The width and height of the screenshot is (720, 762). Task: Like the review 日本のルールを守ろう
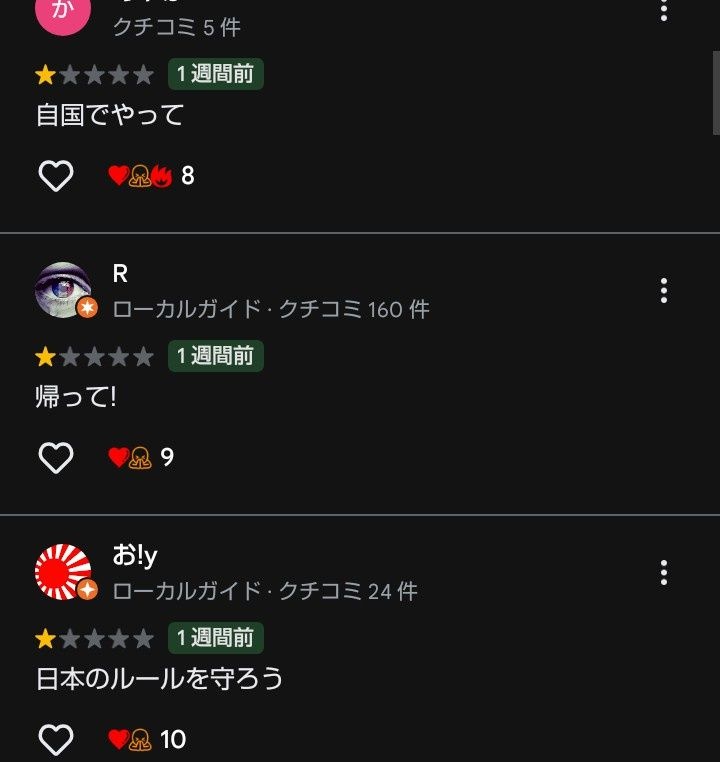tap(56, 740)
